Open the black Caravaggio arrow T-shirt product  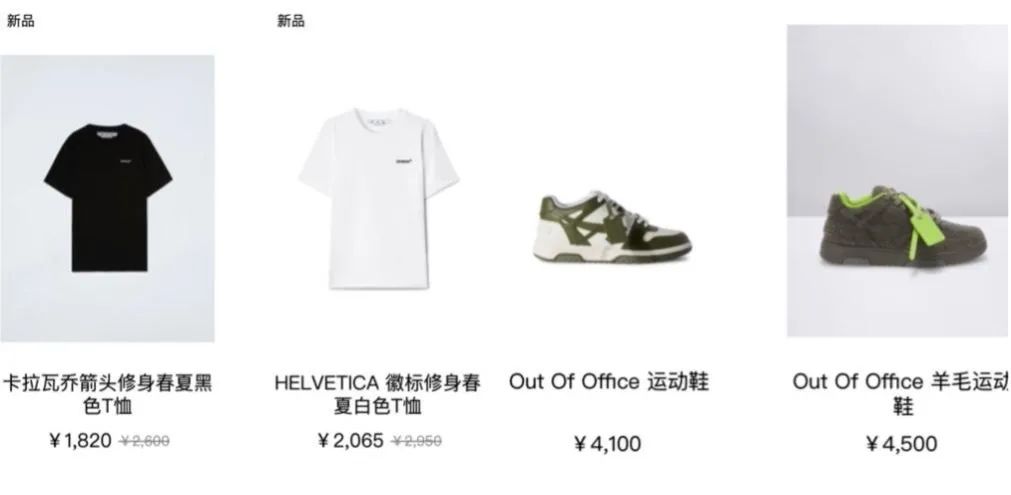point(107,198)
